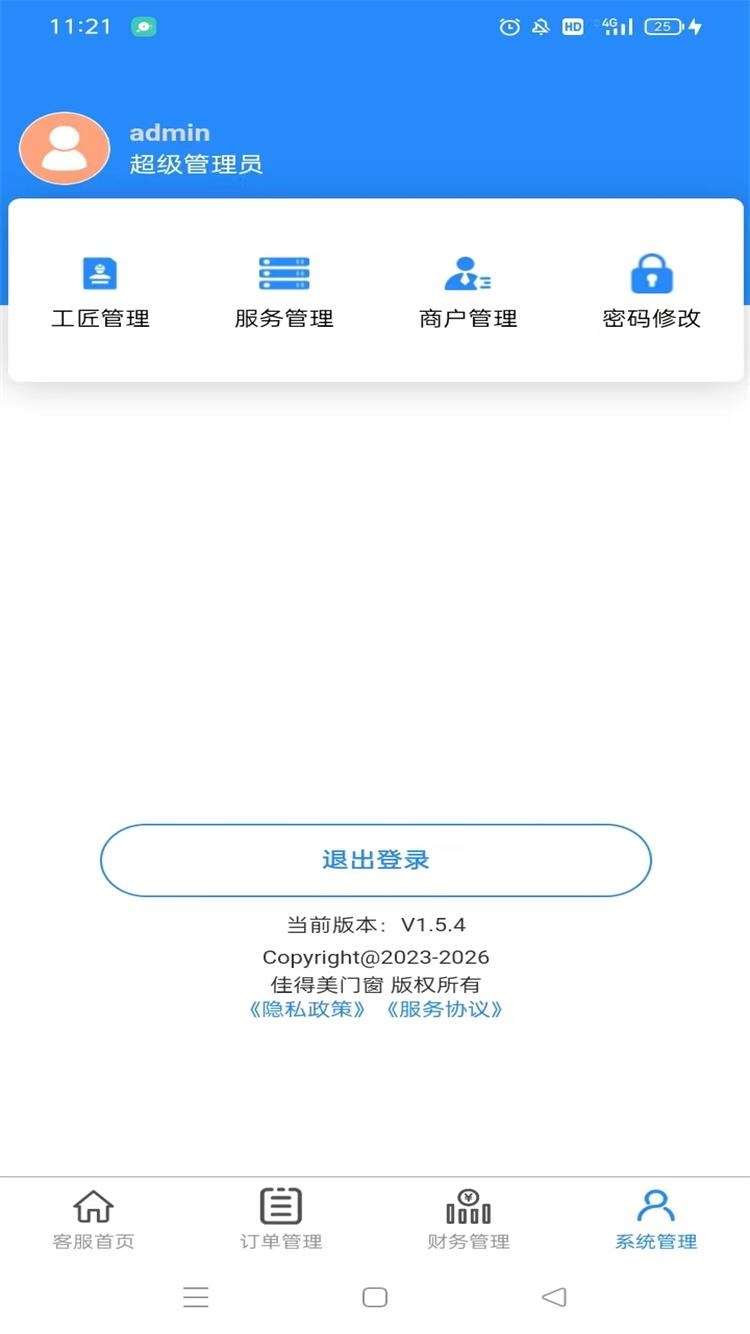Tap the Android back navigation button

point(556,1296)
